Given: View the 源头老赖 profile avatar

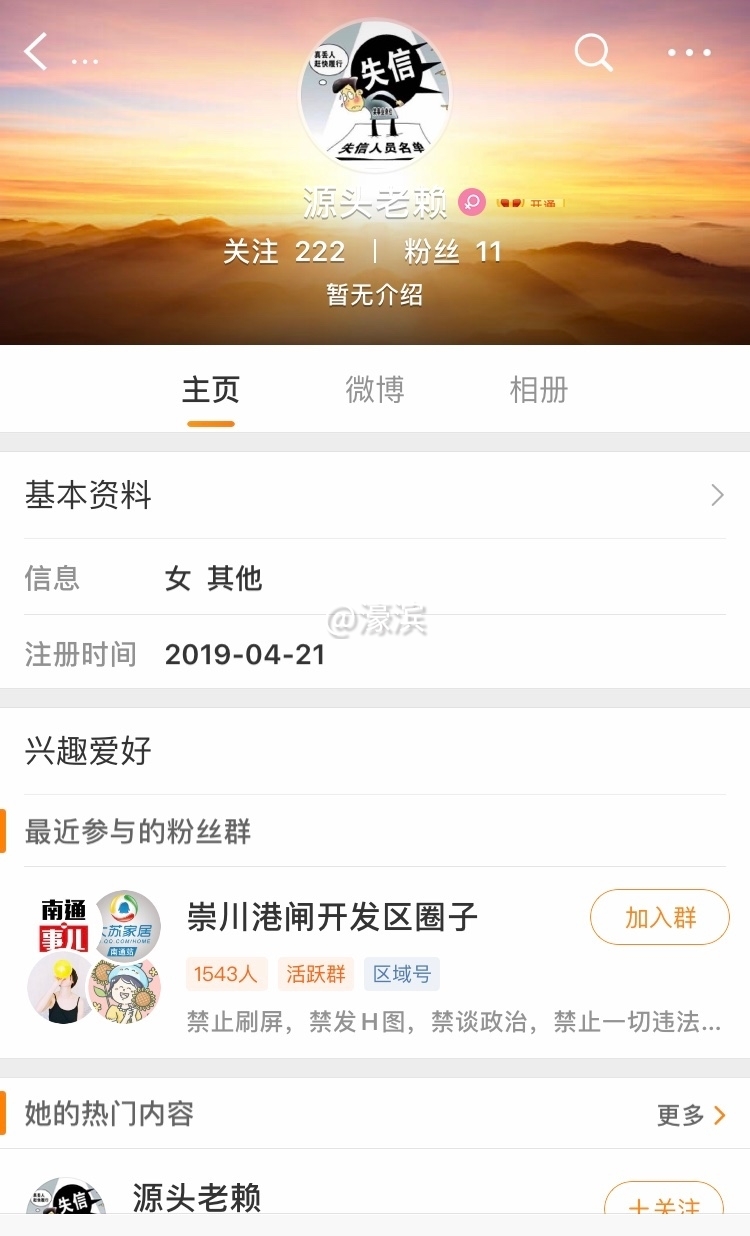Looking at the screenshot, I should [x=375, y=95].
